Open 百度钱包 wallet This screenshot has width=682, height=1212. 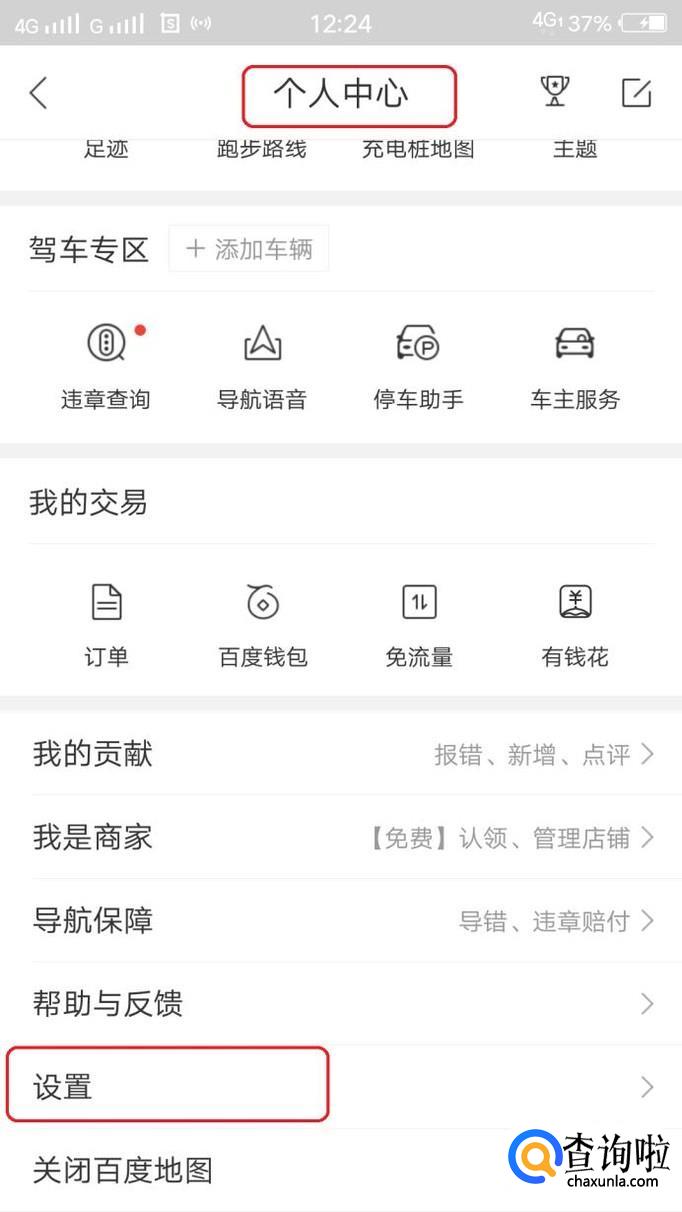tap(262, 624)
